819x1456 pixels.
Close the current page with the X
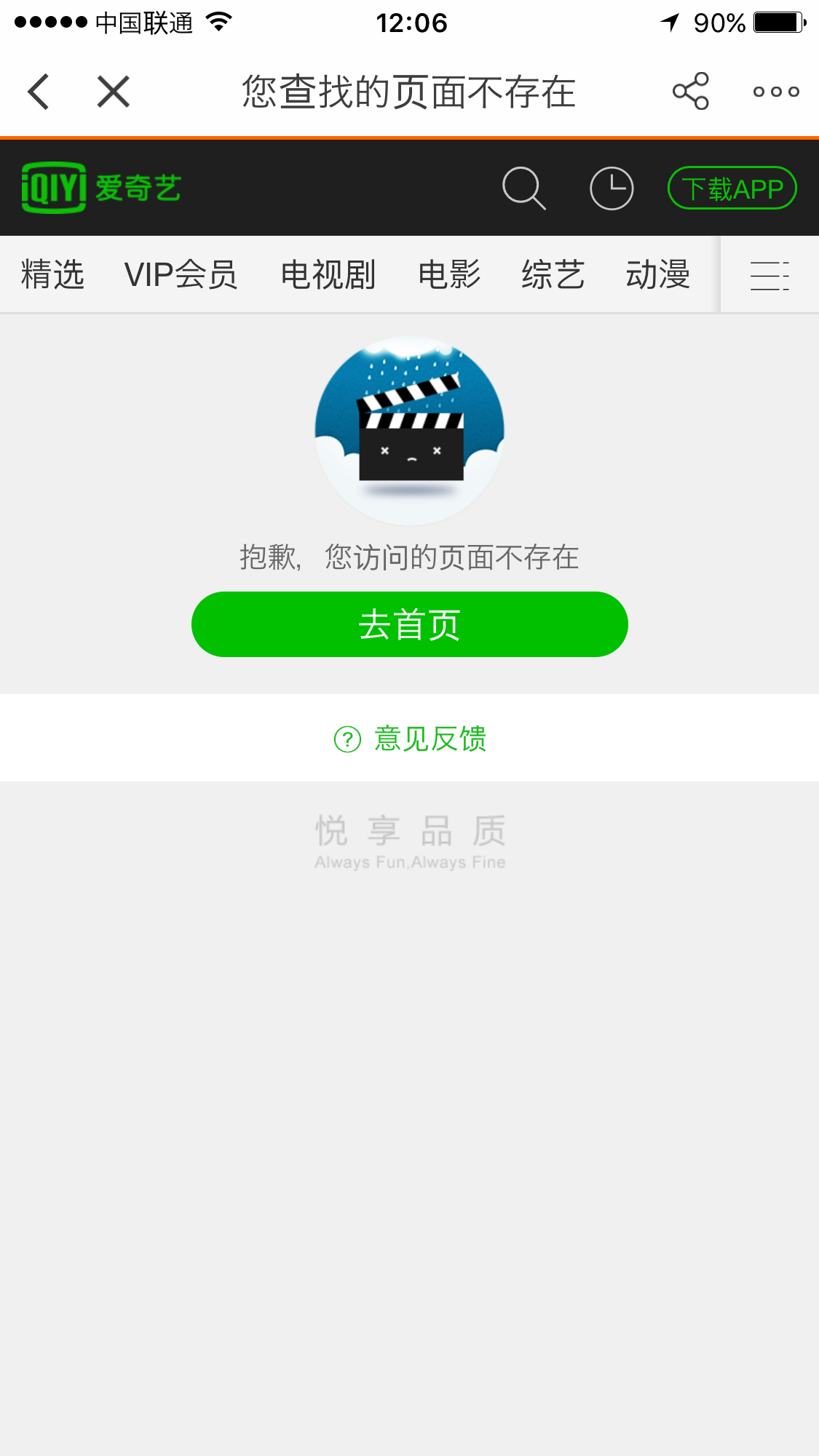112,92
